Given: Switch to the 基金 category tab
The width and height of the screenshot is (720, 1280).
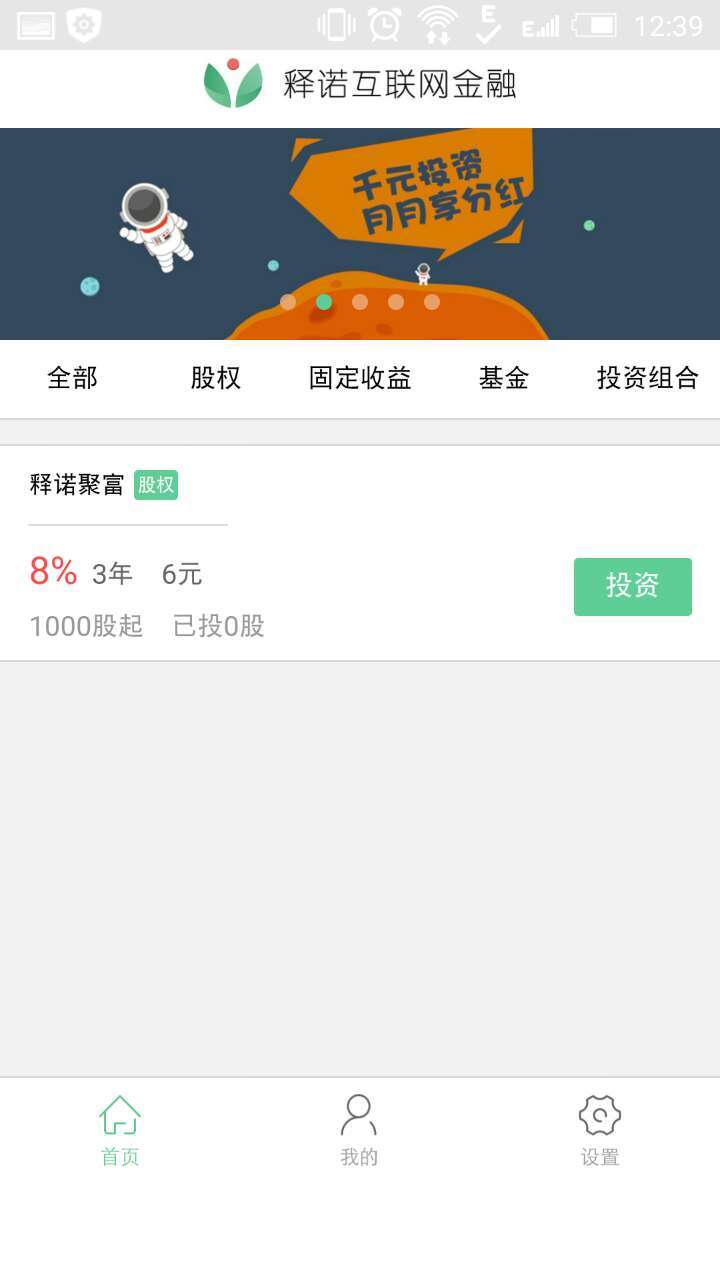Looking at the screenshot, I should pyautogui.click(x=503, y=378).
